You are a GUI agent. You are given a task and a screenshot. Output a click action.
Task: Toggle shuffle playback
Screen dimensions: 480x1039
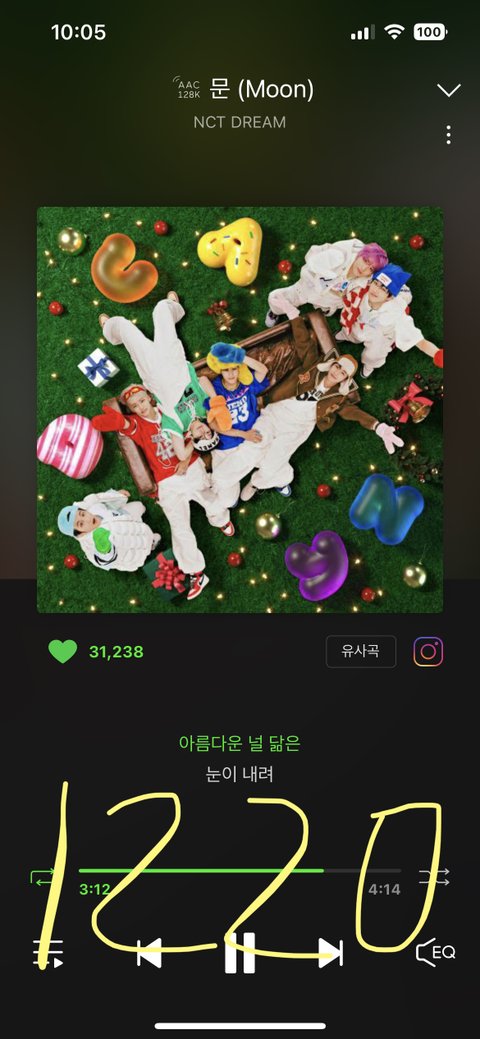click(434, 877)
